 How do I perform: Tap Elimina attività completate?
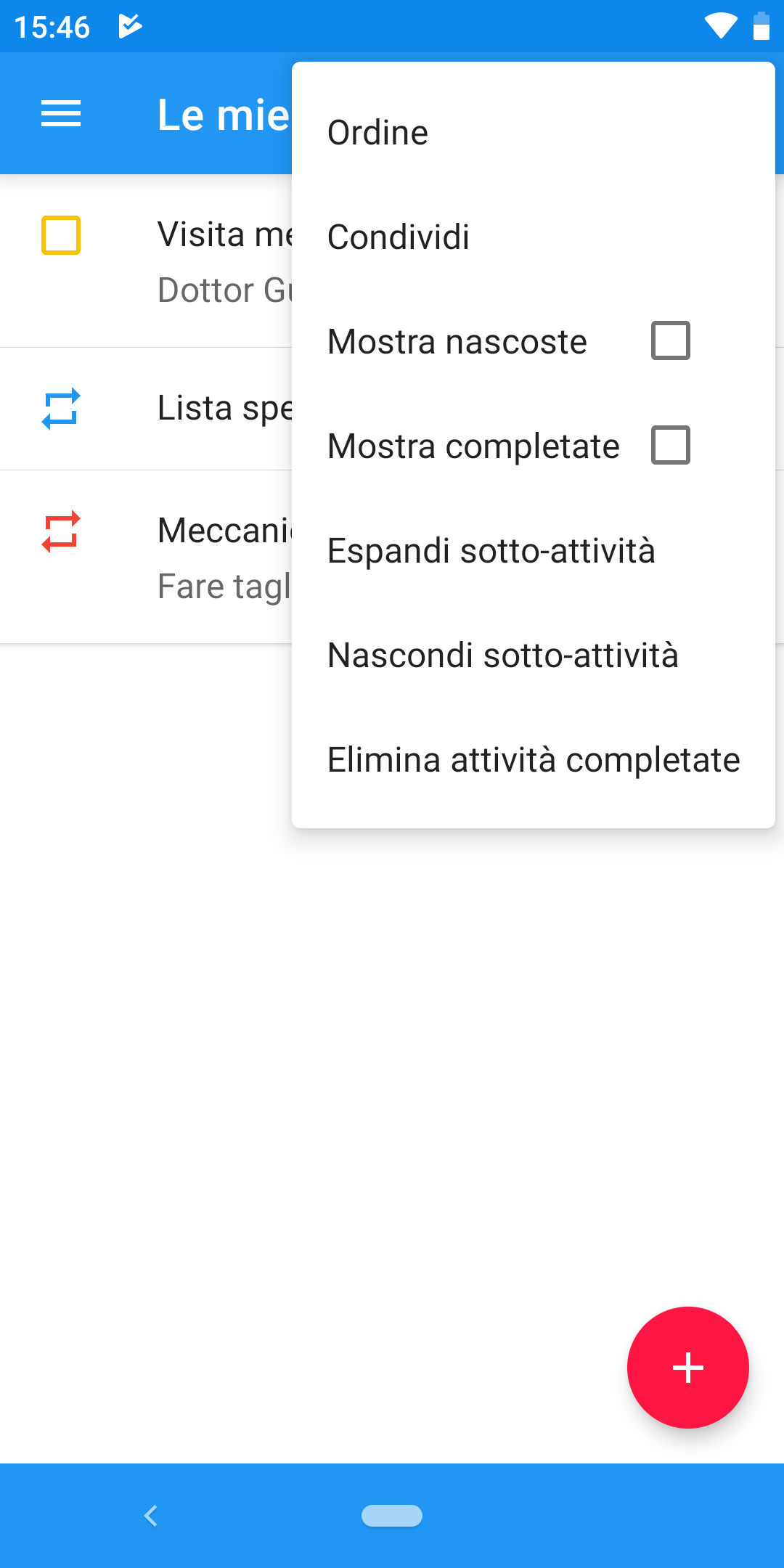tap(533, 760)
